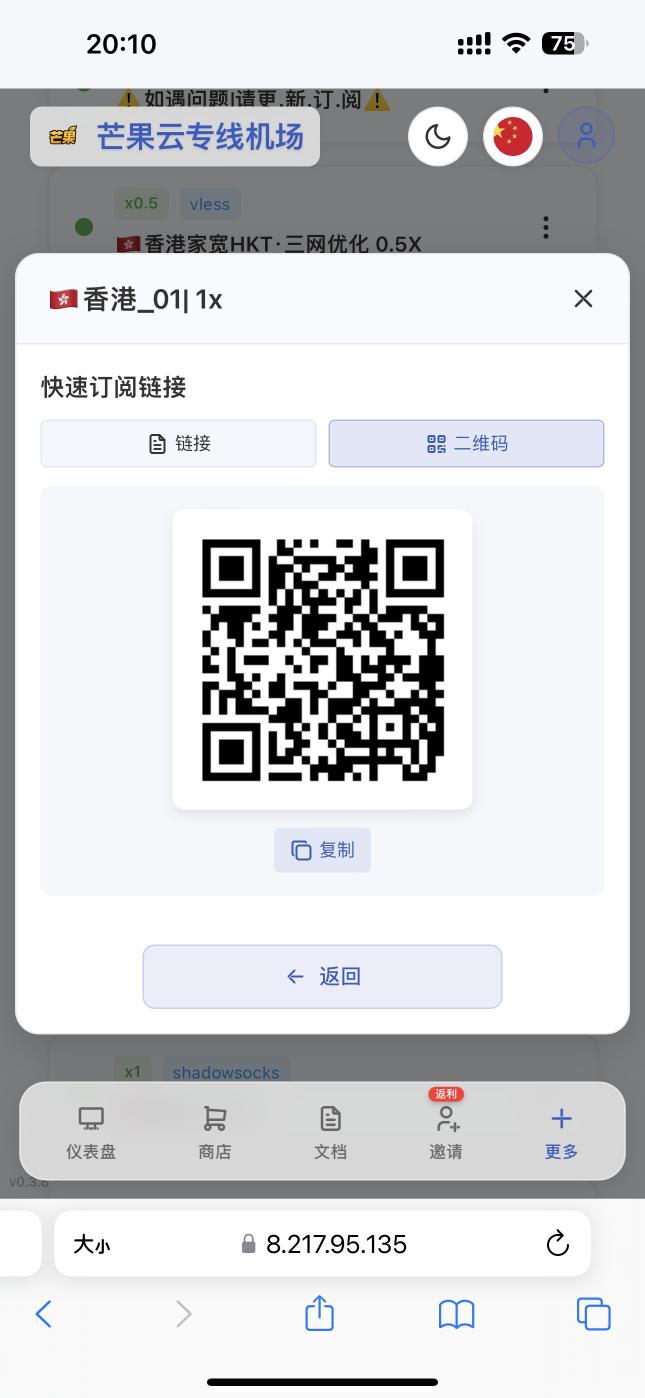Change language via the China flag icon
The height and width of the screenshot is (1398, 645).
(x=513, y=136)
